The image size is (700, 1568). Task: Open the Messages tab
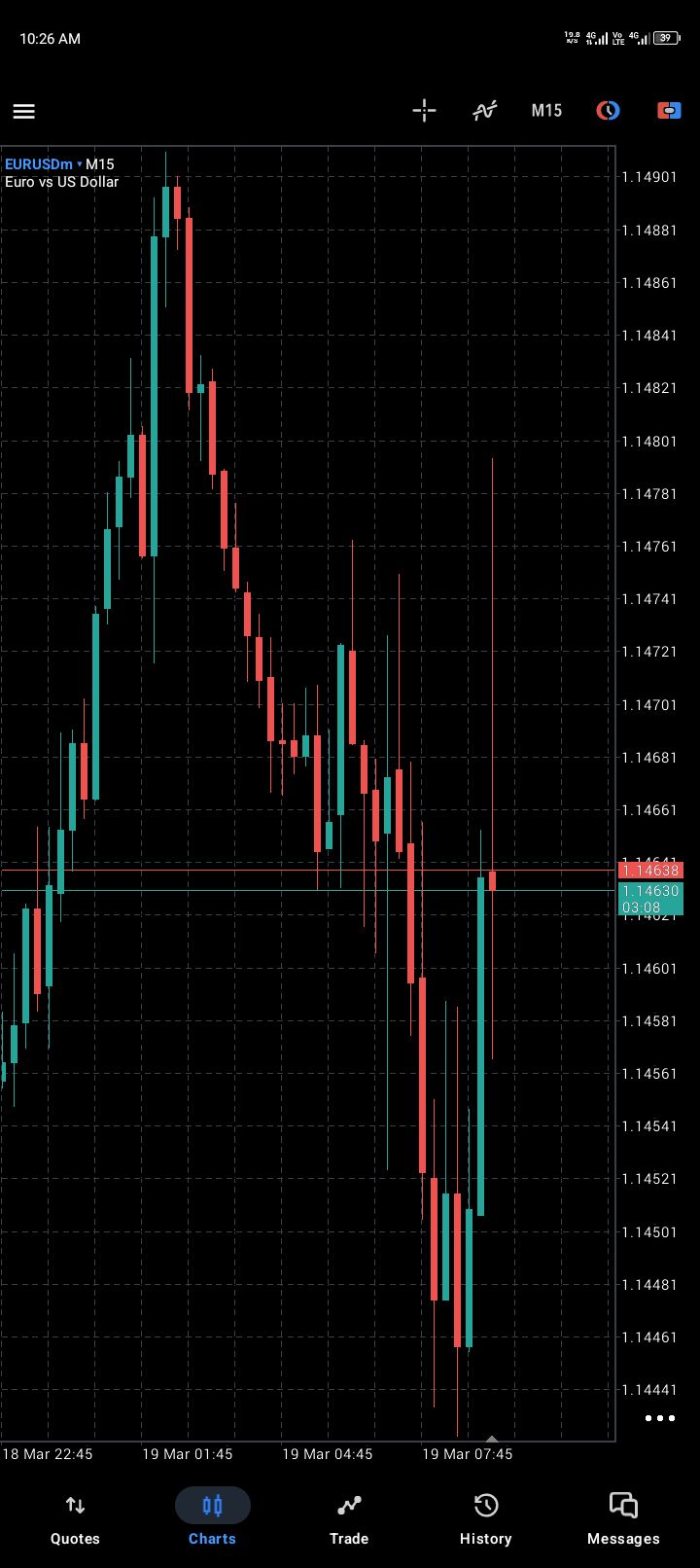(x=623, y=1519)
